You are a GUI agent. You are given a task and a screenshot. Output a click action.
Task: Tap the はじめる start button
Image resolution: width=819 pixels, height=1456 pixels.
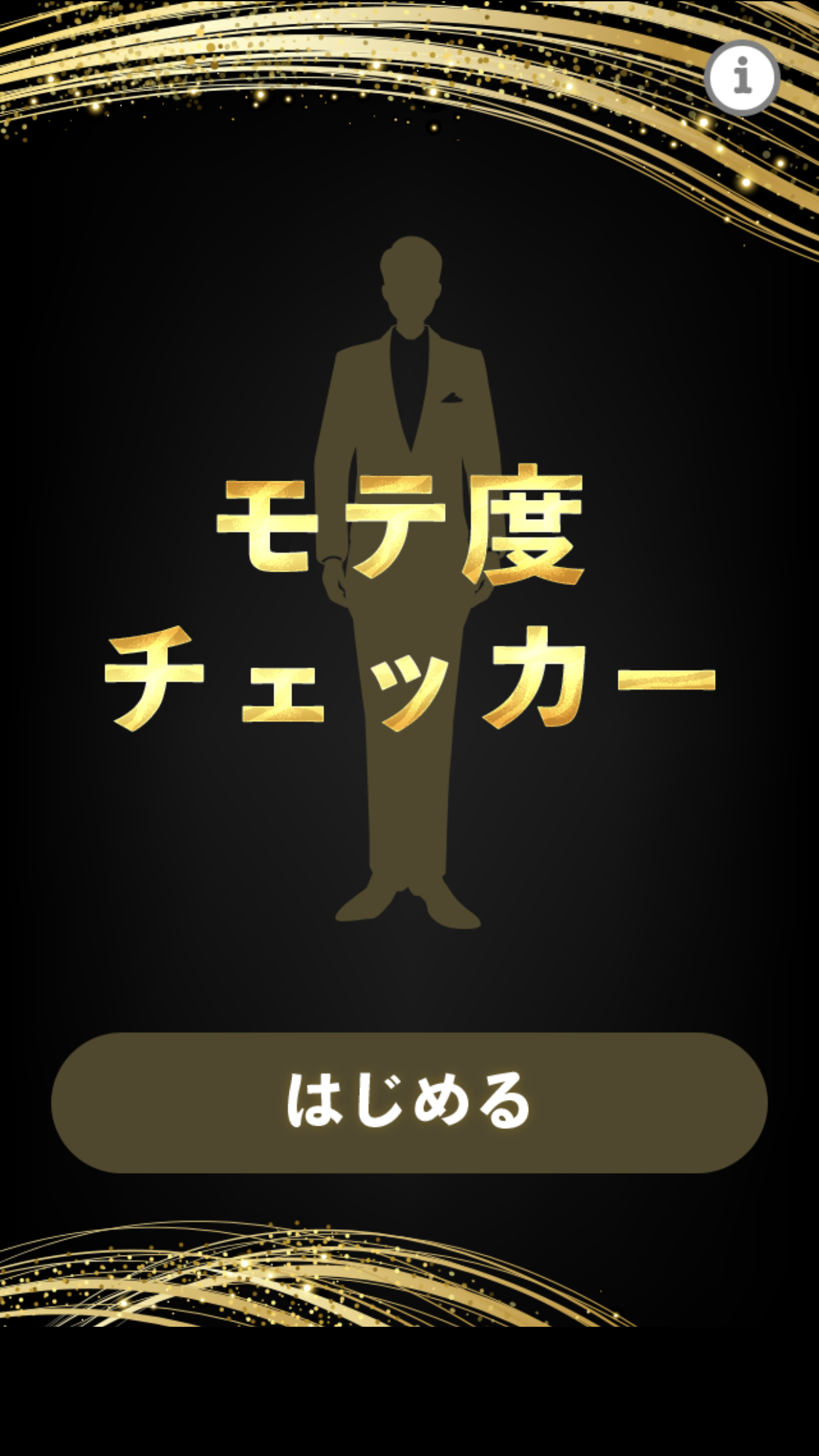[x=409, y=1102]
